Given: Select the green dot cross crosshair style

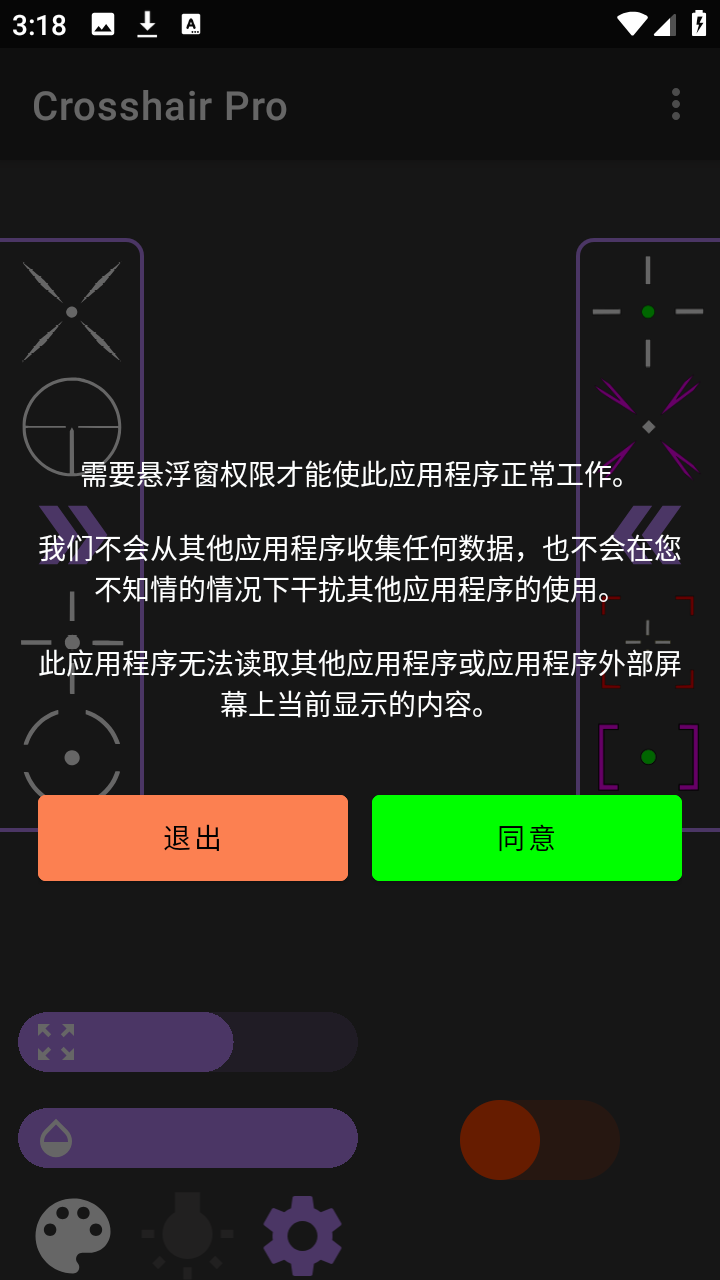Looking at the screenshot, I should [648, 312].
